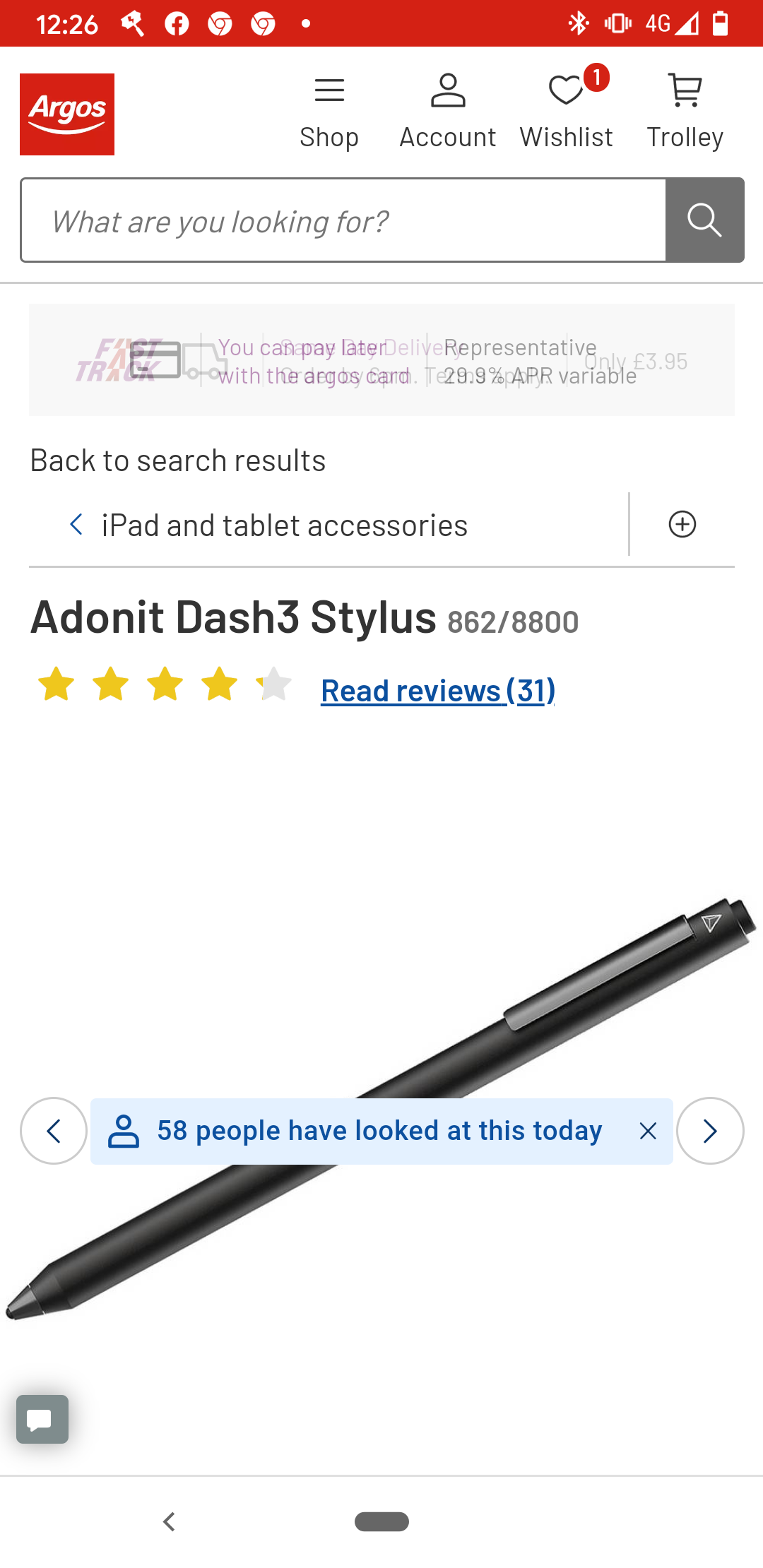Open iPad and tablet accessories category
Image resolution: width=763 pixels, height=1568 pixels.
pyautogui.click(x=284, y=525)
